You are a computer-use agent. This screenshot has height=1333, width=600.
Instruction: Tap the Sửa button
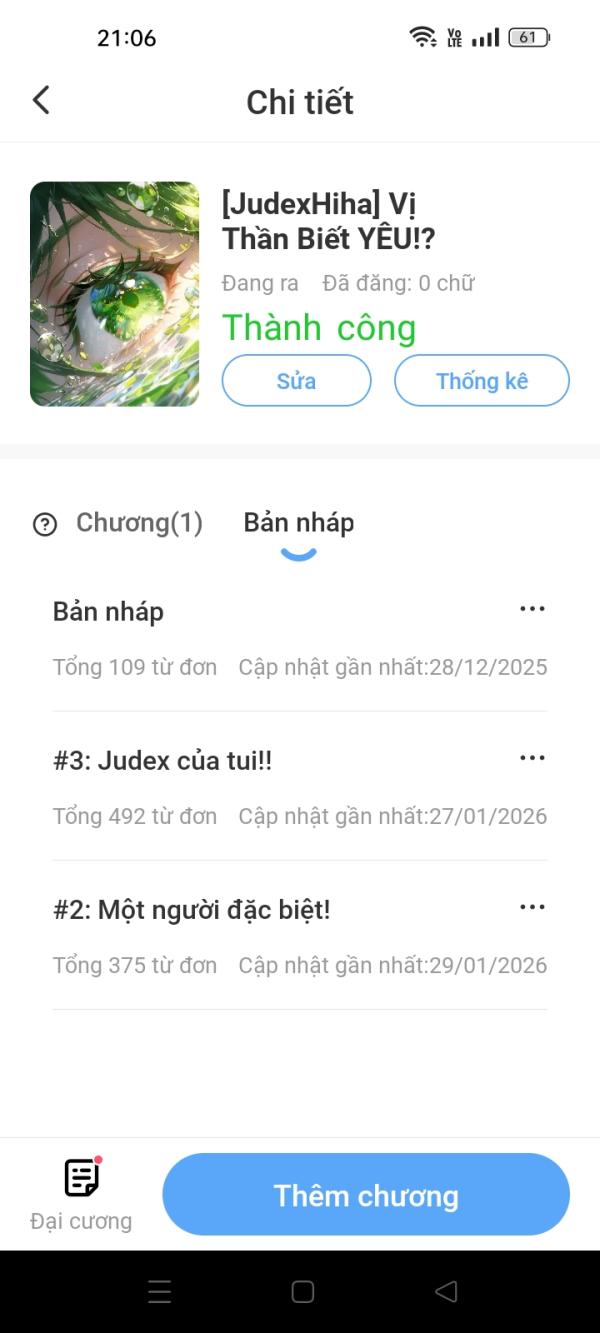pos(296,381)
